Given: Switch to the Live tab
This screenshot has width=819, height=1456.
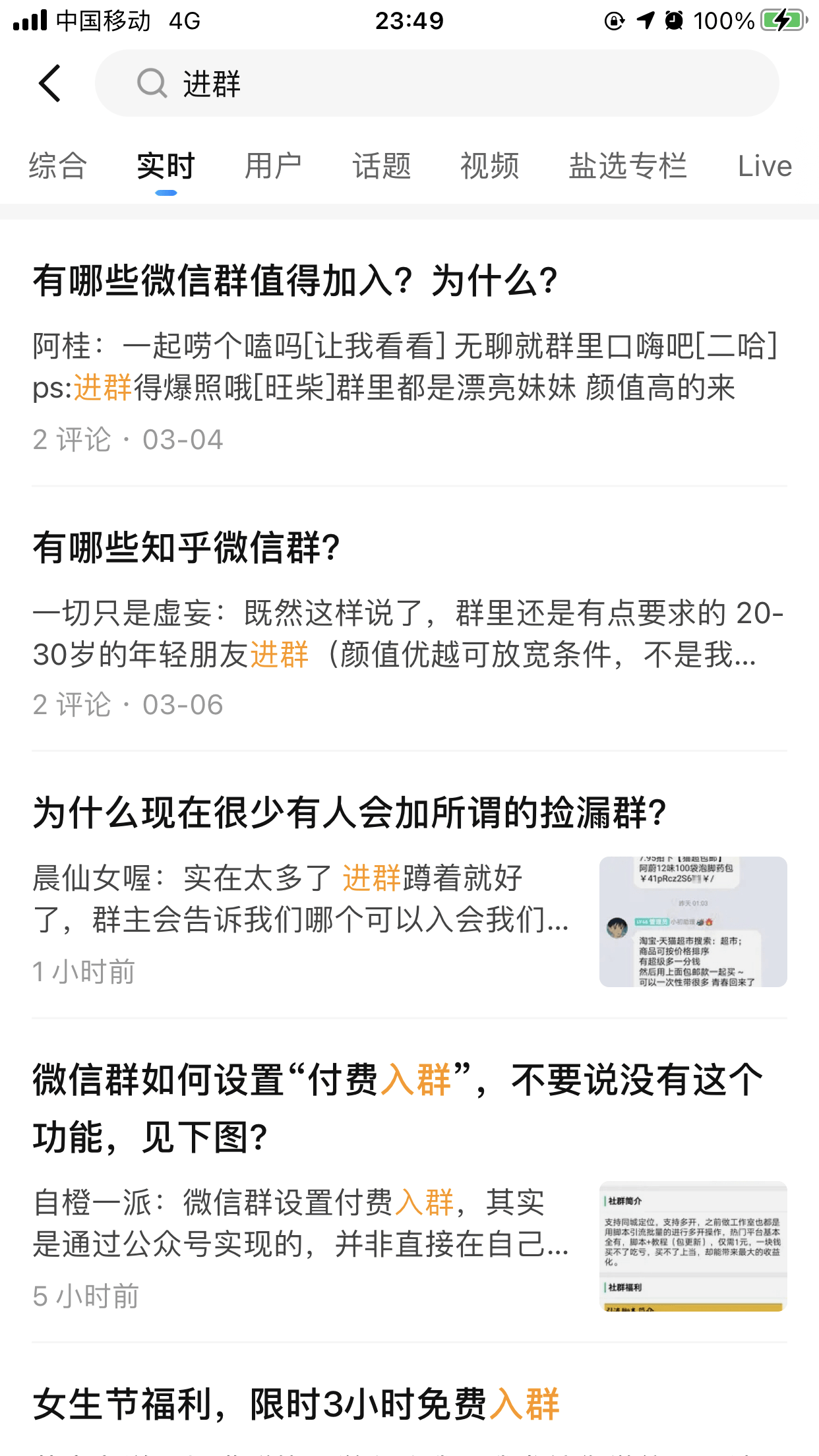Looking at the screenshot, I should coord(764,166).
